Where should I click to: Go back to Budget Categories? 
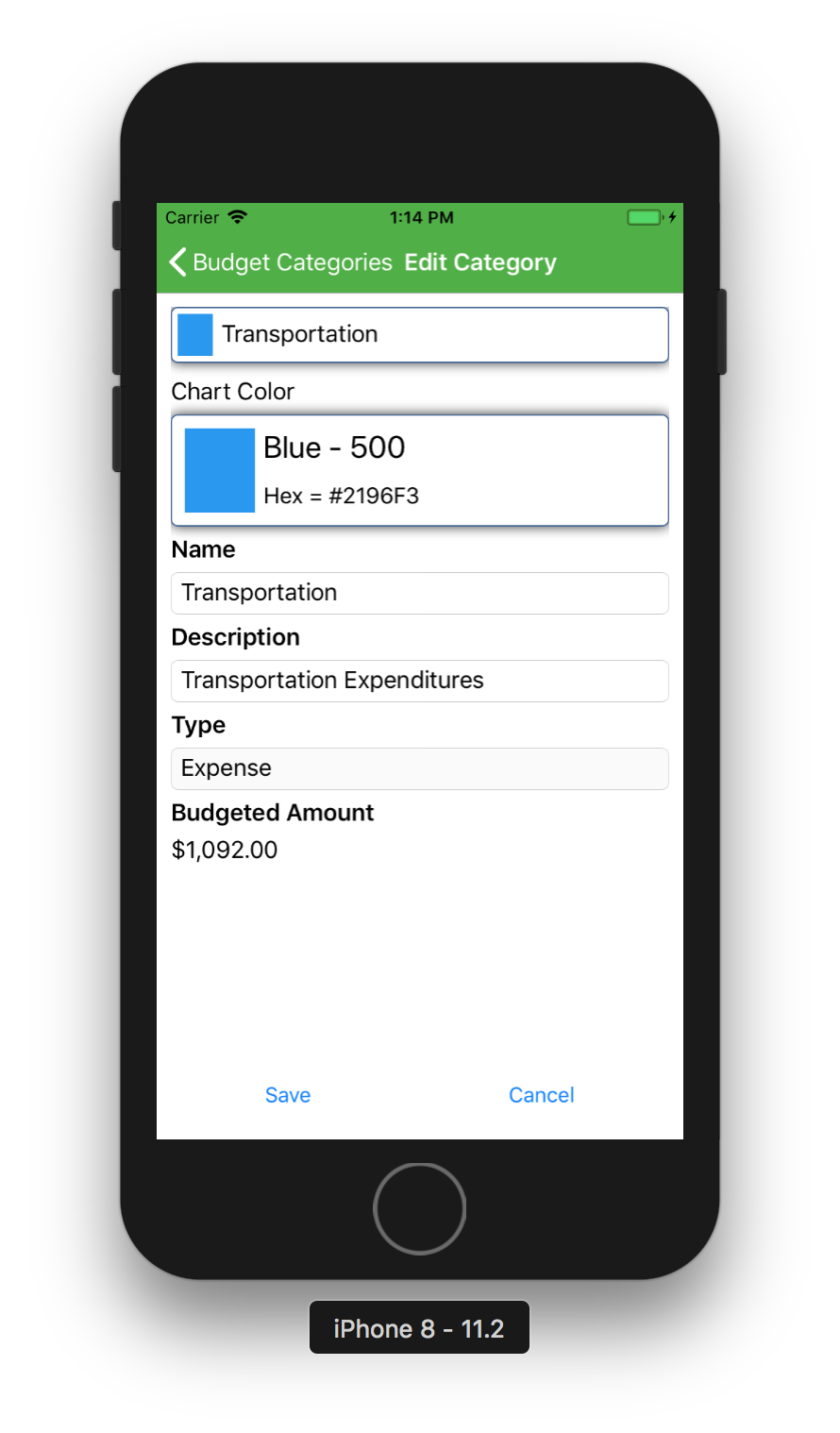pos(280,262)
